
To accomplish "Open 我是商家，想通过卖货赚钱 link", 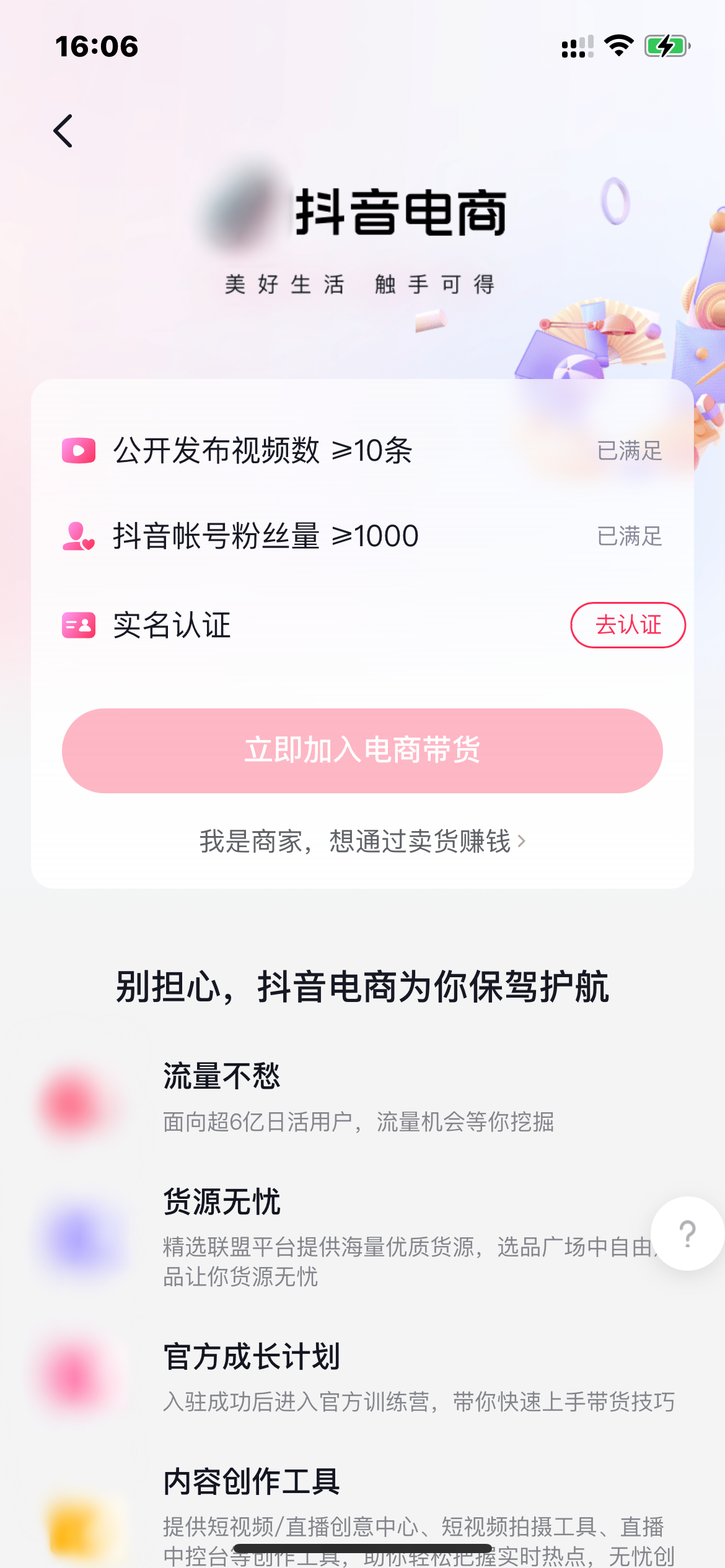I will click(358, 840).
